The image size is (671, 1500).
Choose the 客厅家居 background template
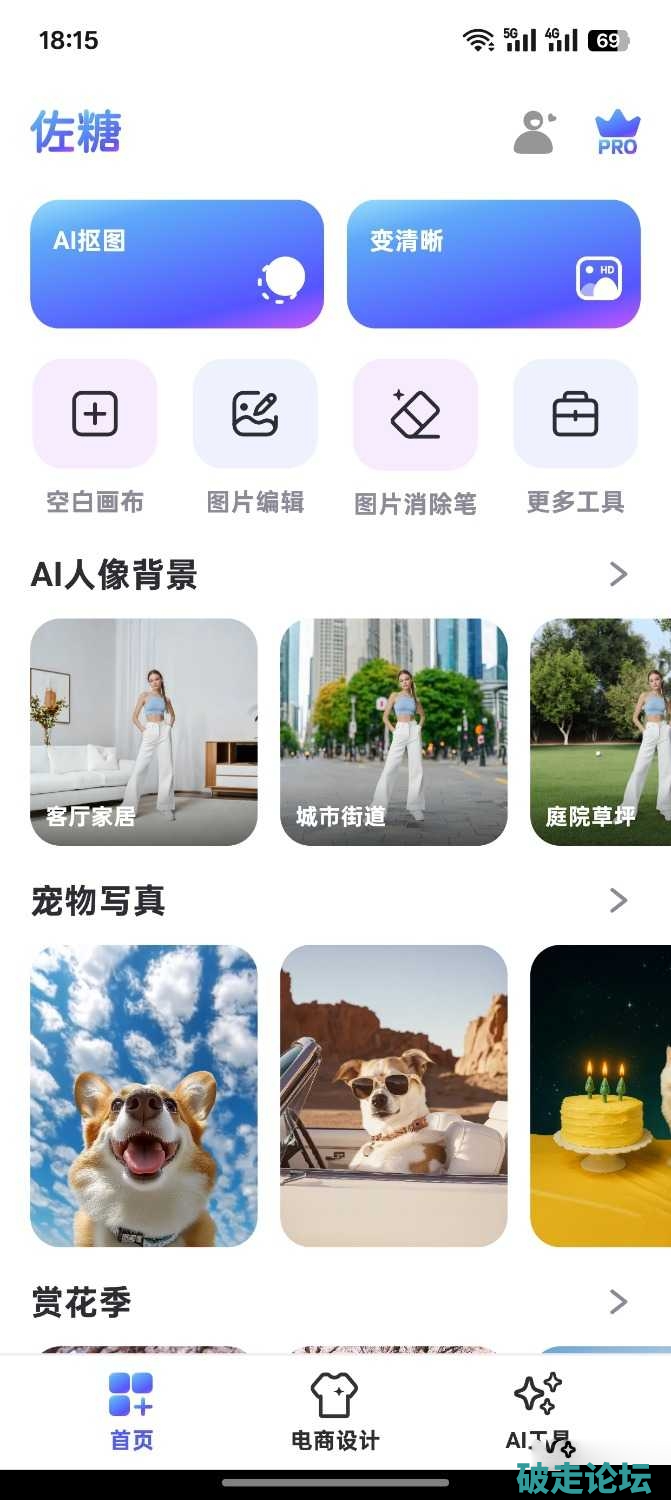click(x=144, y=732)
